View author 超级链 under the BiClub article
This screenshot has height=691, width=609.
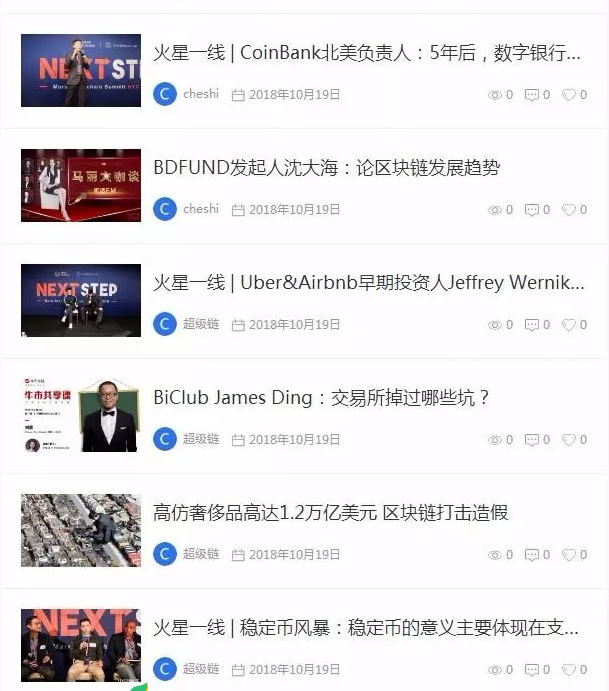tap(200, 440)
